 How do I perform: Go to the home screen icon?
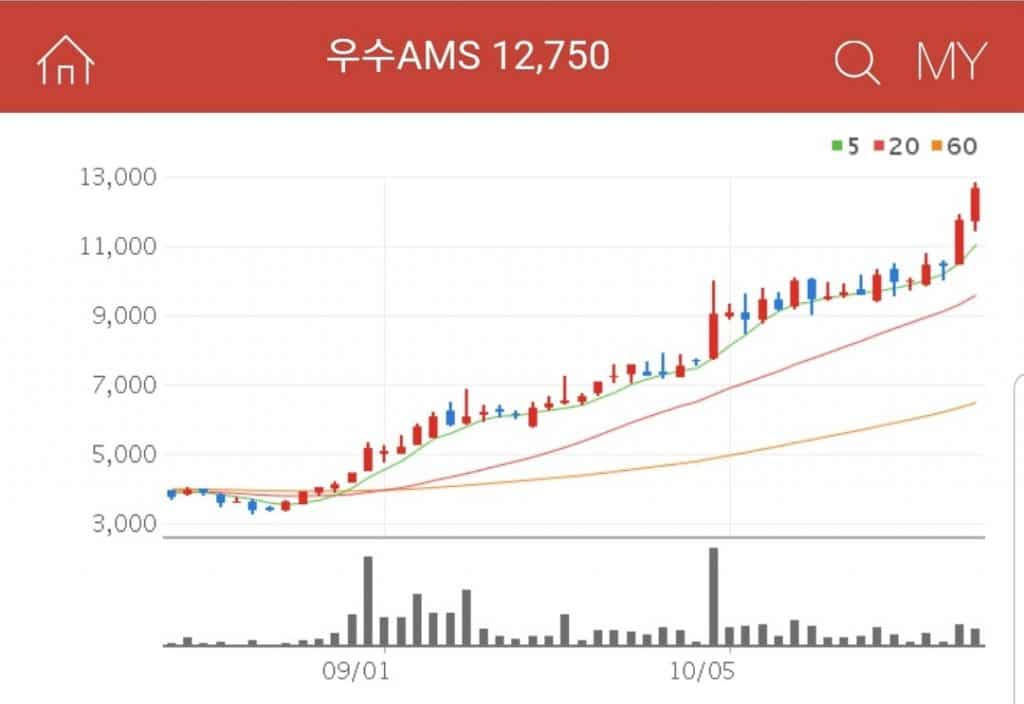tap(66, 61)
